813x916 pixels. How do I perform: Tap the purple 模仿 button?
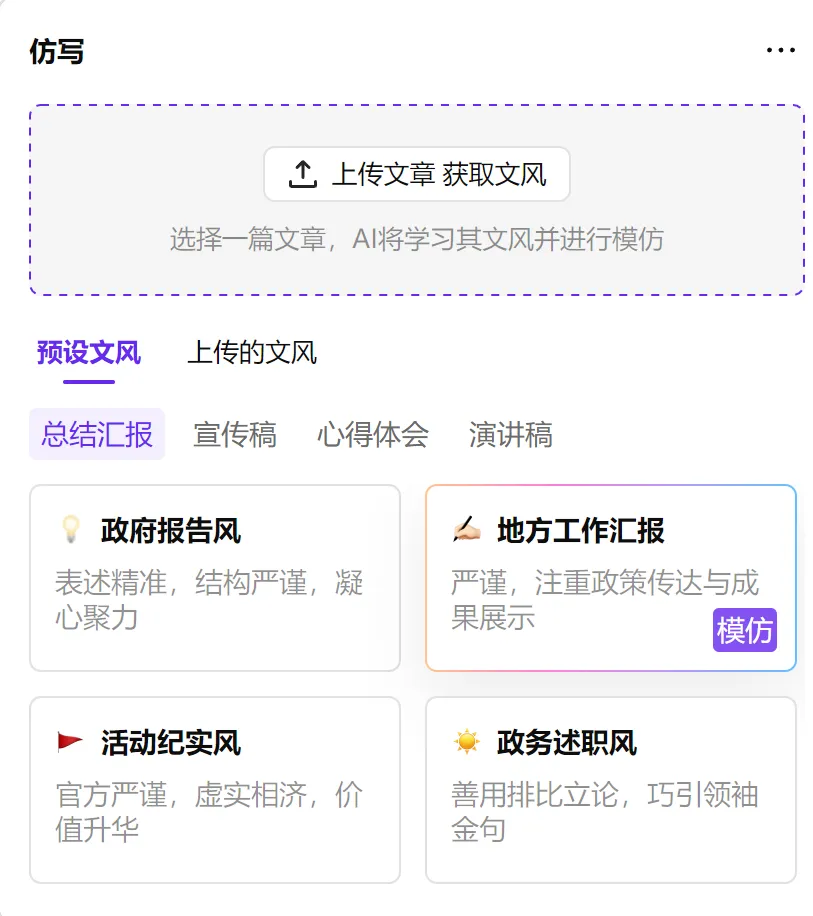(745, 630)
